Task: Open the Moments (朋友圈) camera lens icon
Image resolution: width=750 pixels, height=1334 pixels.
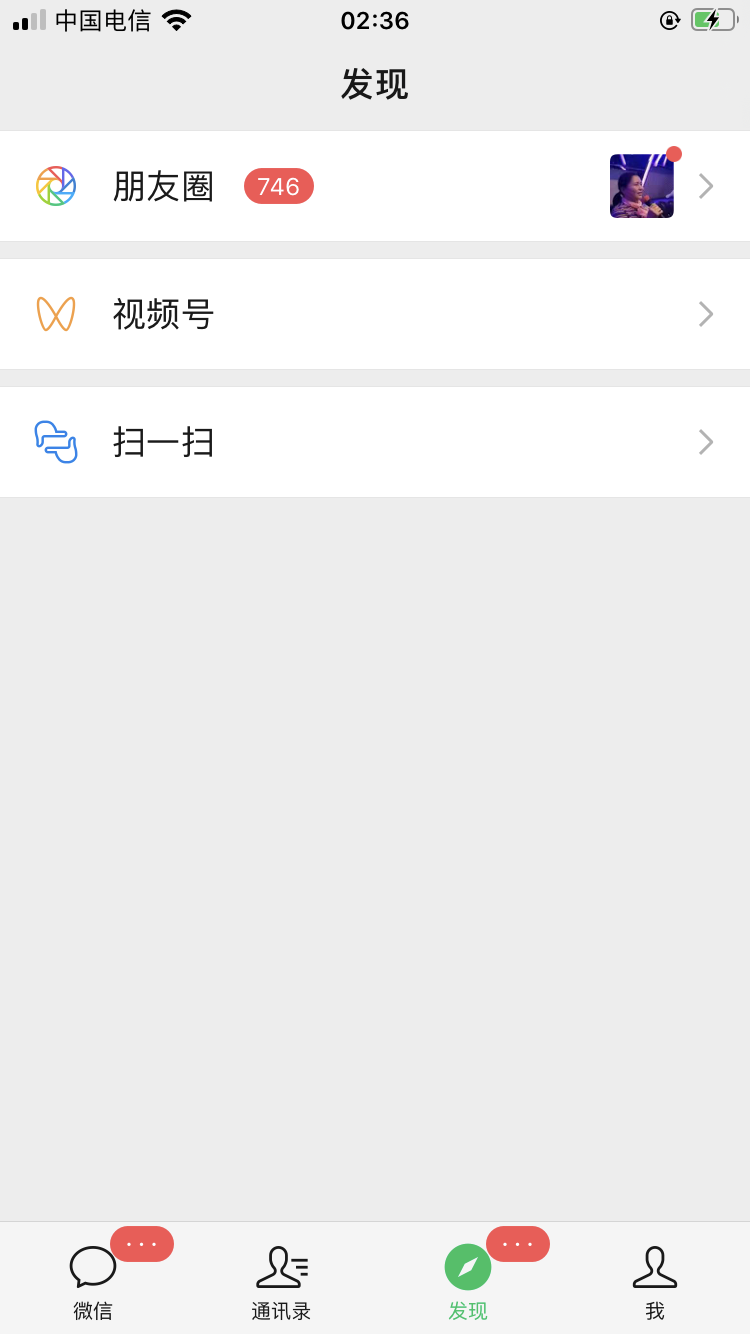Action: point(55,186)
